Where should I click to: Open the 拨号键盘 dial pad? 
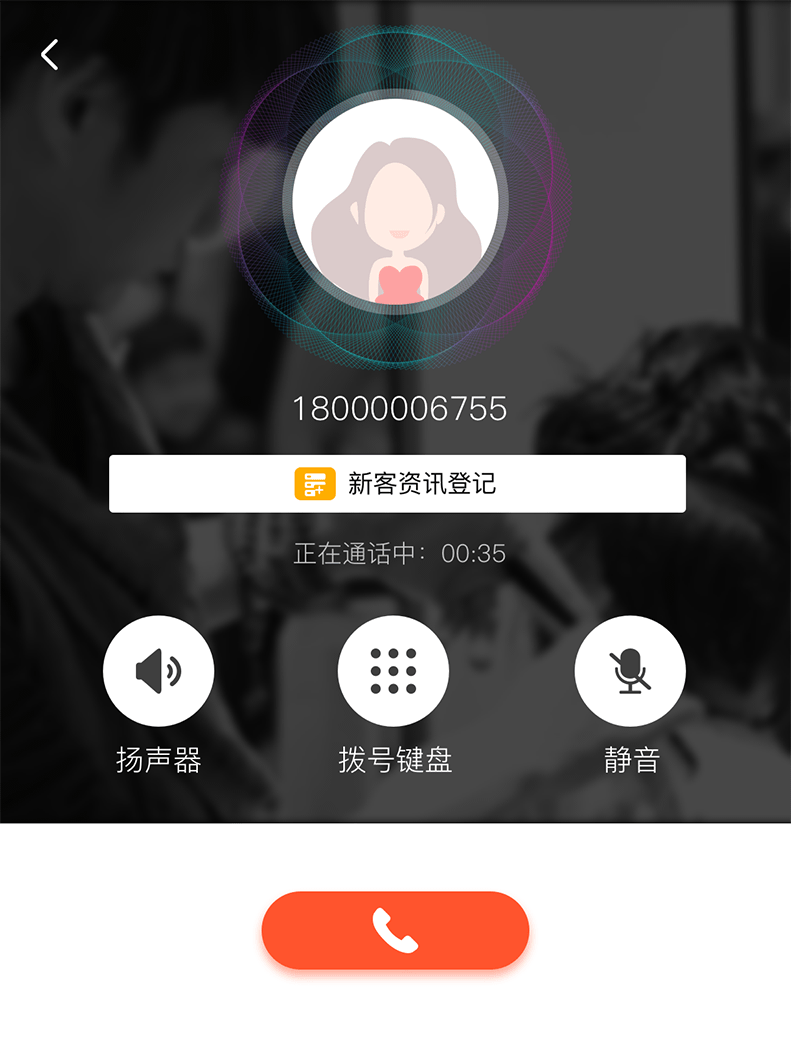[393, 671]
